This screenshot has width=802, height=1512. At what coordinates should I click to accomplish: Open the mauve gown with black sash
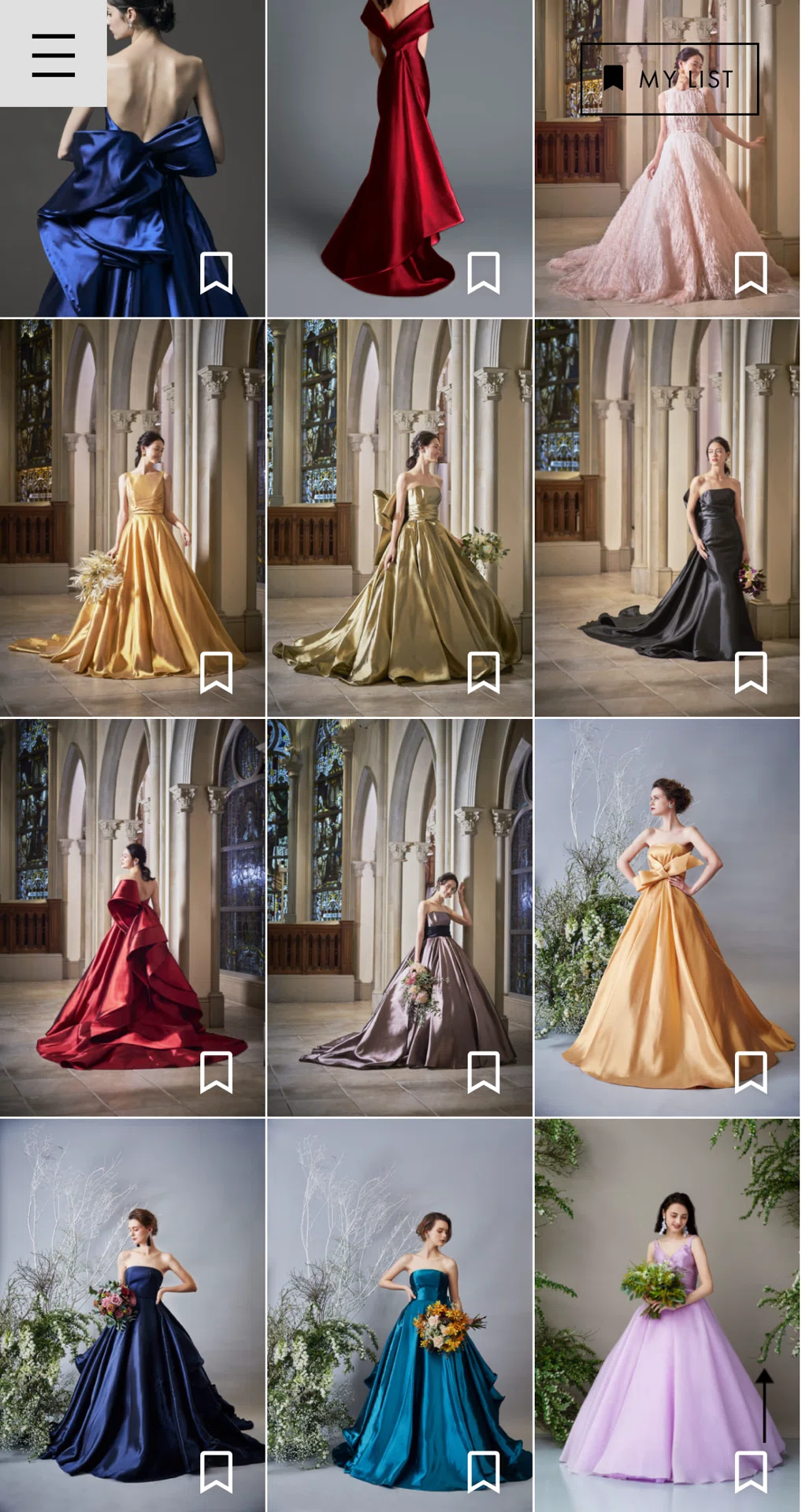point(399,917)
